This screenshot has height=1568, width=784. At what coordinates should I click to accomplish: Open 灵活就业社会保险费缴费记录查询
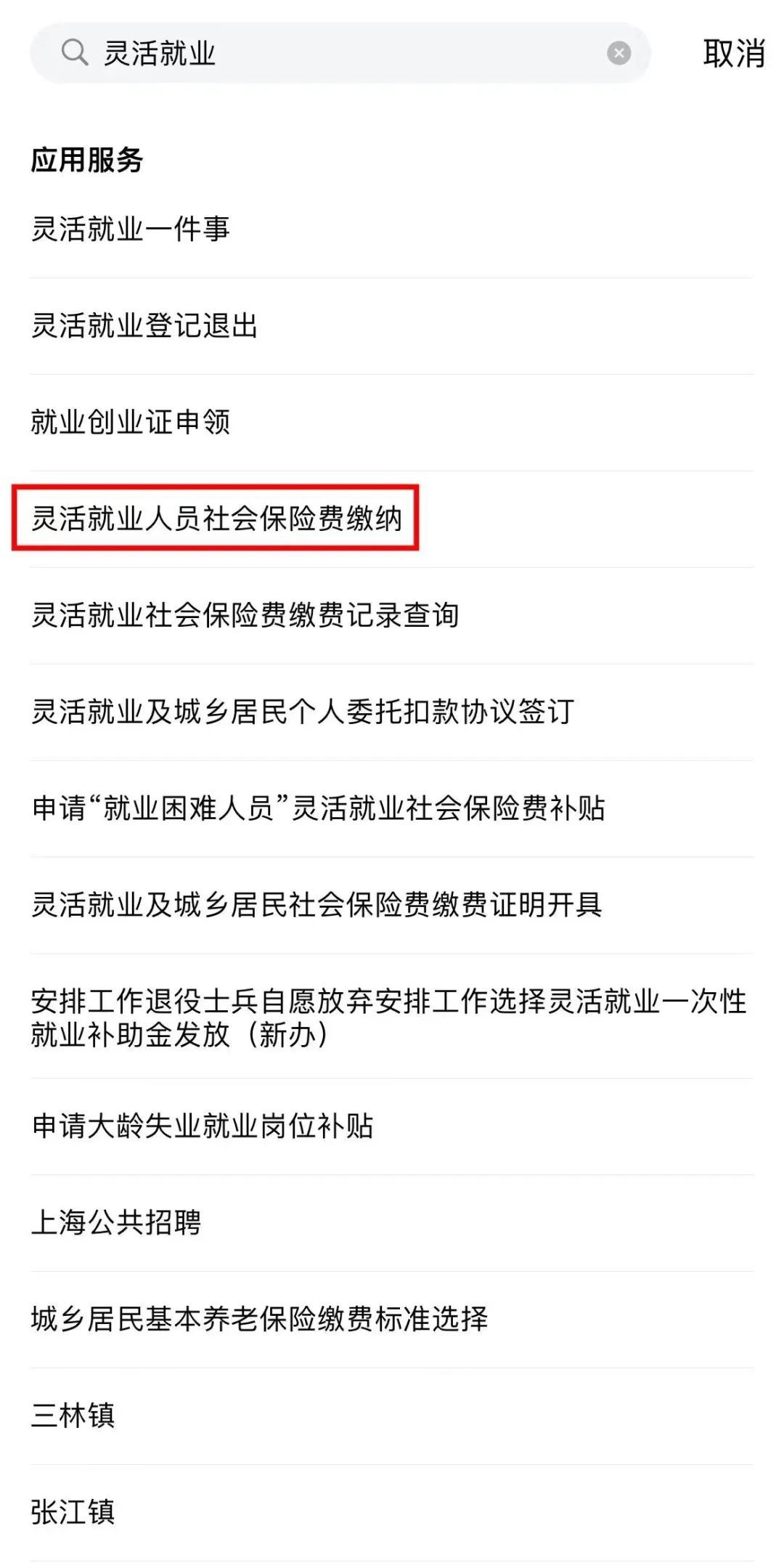click(x=245, y=615)
